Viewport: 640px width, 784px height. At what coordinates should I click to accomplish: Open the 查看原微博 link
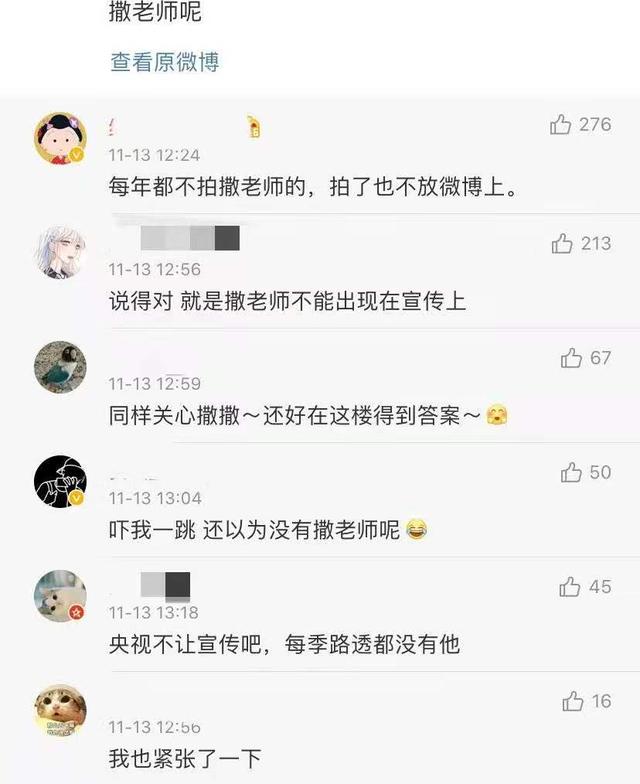pos(164,62)
